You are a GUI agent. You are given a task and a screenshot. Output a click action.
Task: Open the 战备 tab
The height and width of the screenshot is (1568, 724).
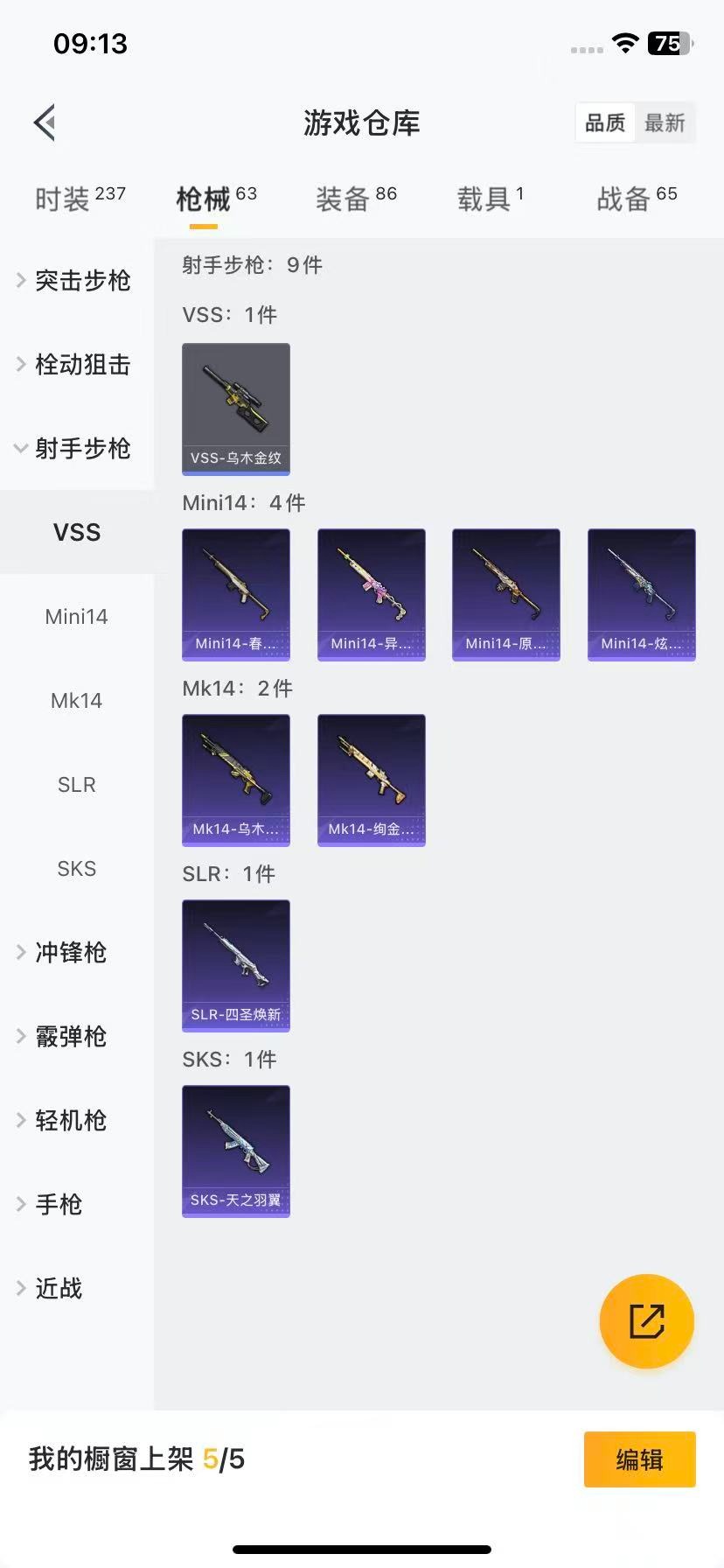point(637,199)
